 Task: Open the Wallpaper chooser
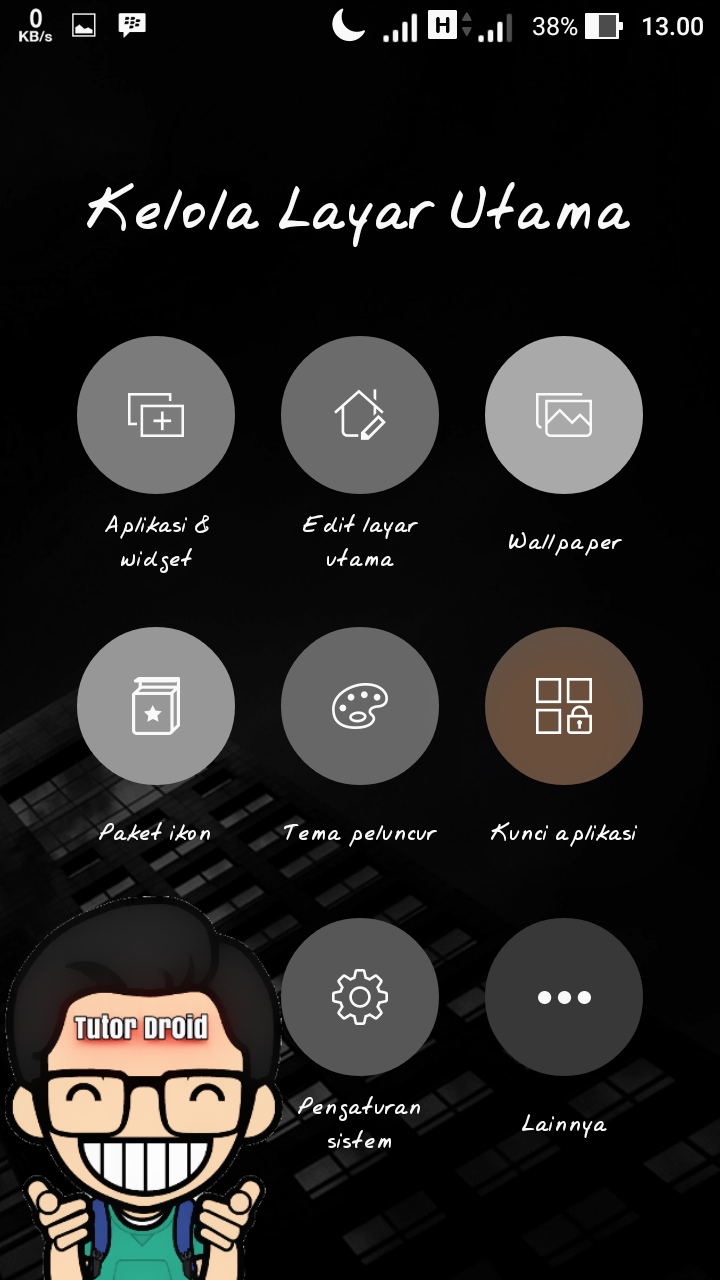(x=564, y=415)
